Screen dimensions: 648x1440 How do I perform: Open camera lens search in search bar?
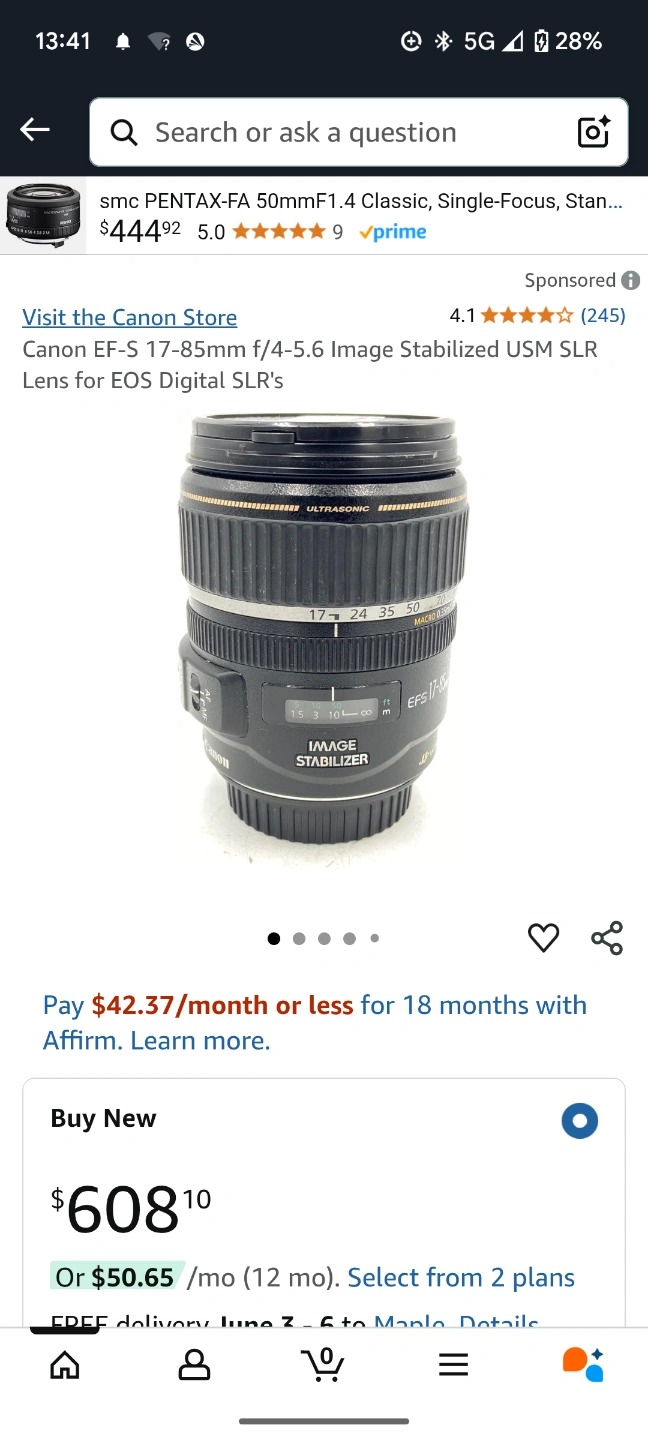coord(593,132)
